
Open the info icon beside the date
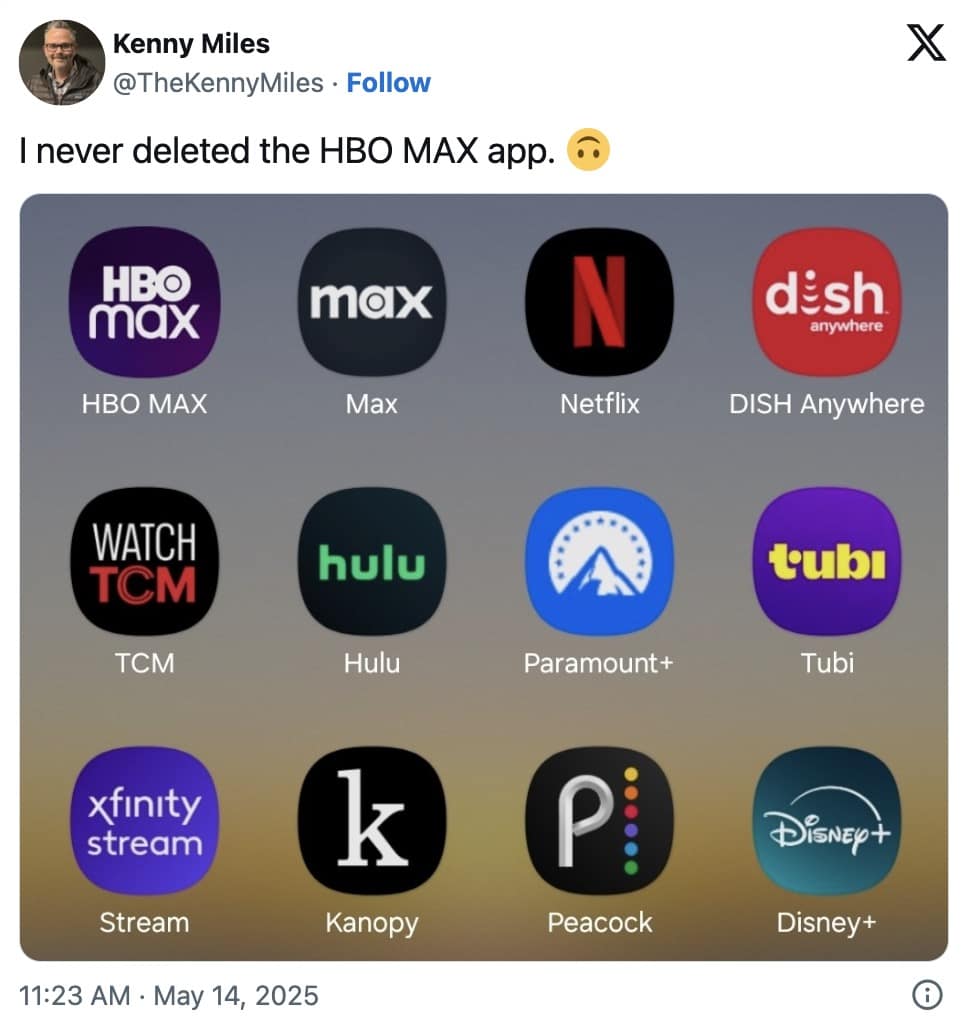(928, 995)
